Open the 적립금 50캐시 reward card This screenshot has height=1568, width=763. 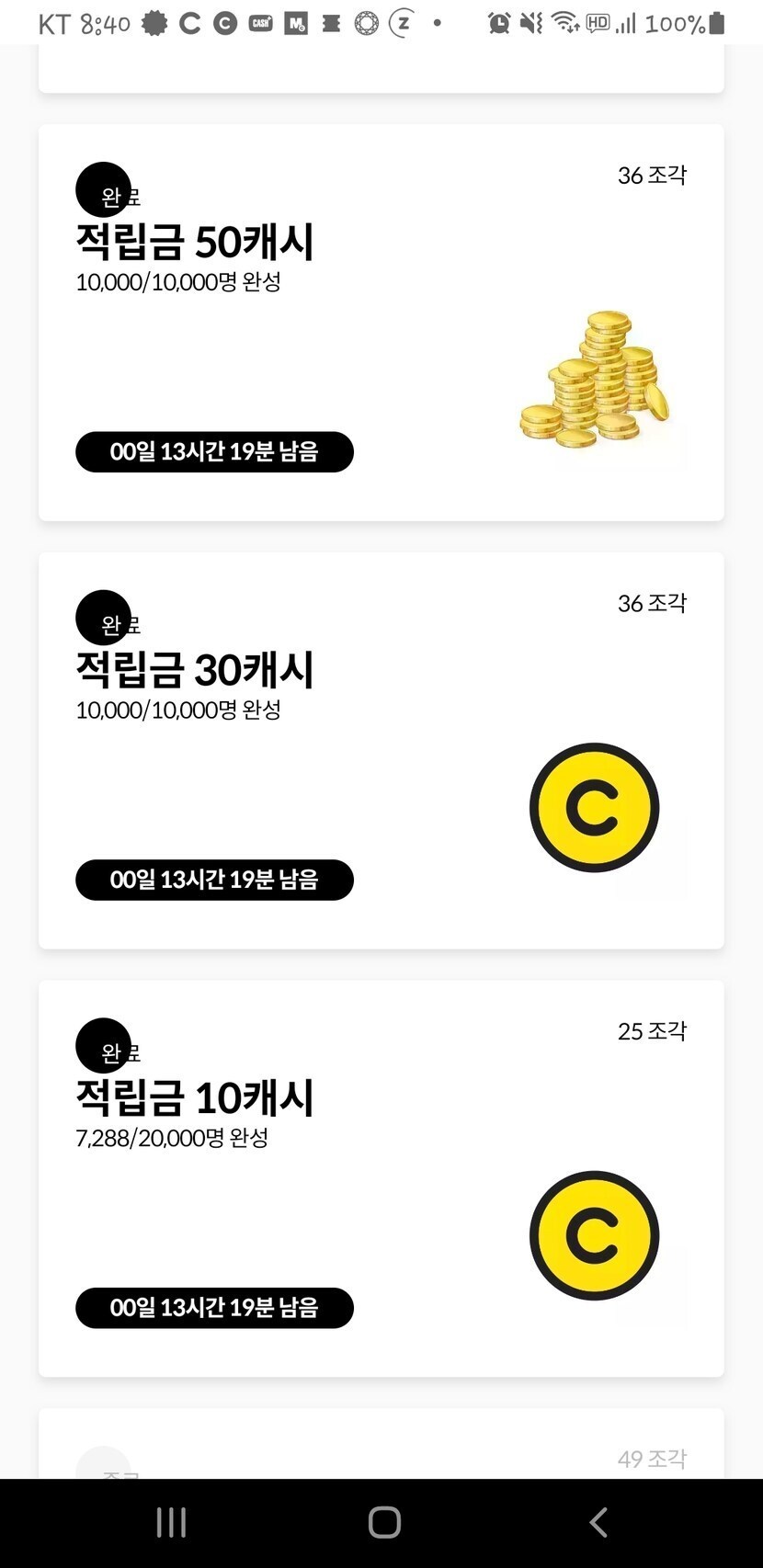[381, 323]
